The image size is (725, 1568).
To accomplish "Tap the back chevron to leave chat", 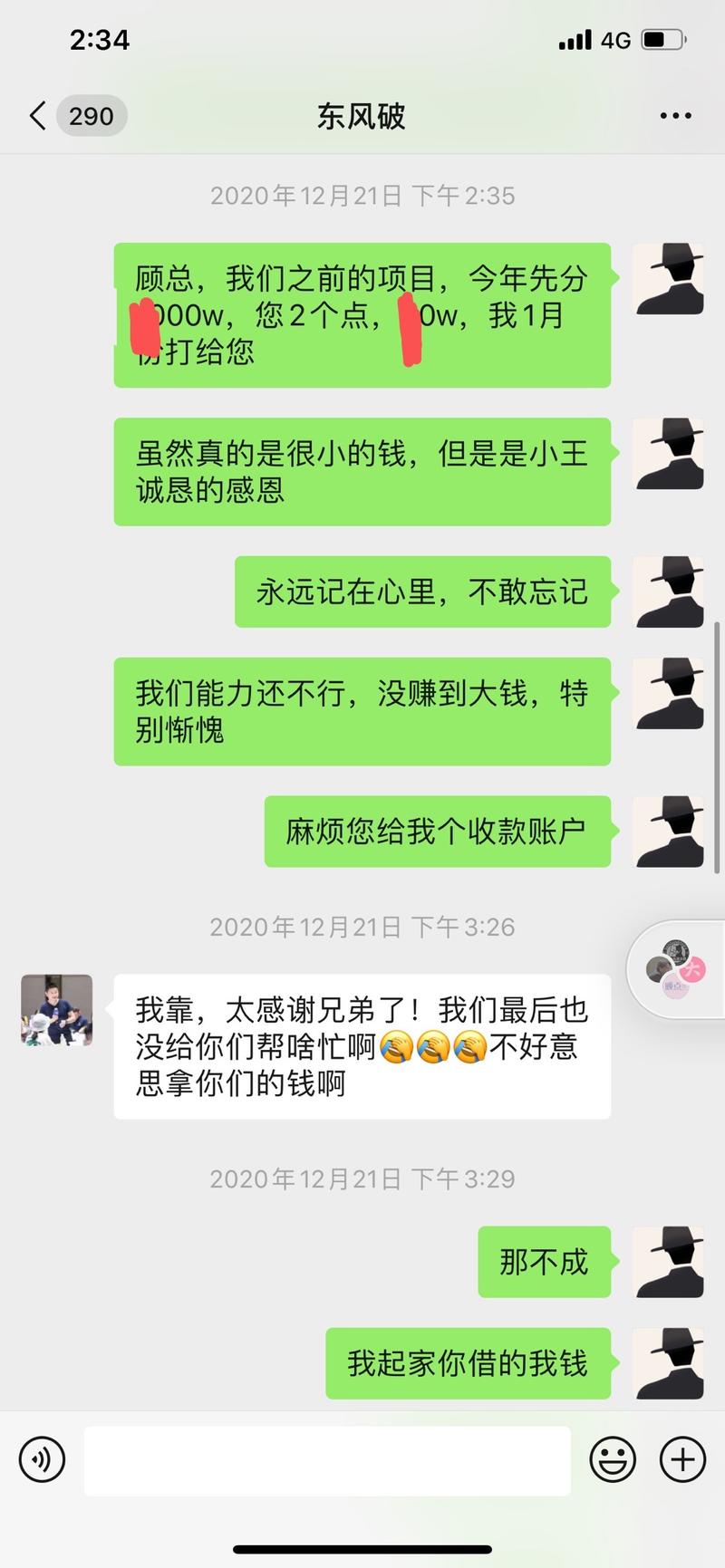I will click(36, 116).
